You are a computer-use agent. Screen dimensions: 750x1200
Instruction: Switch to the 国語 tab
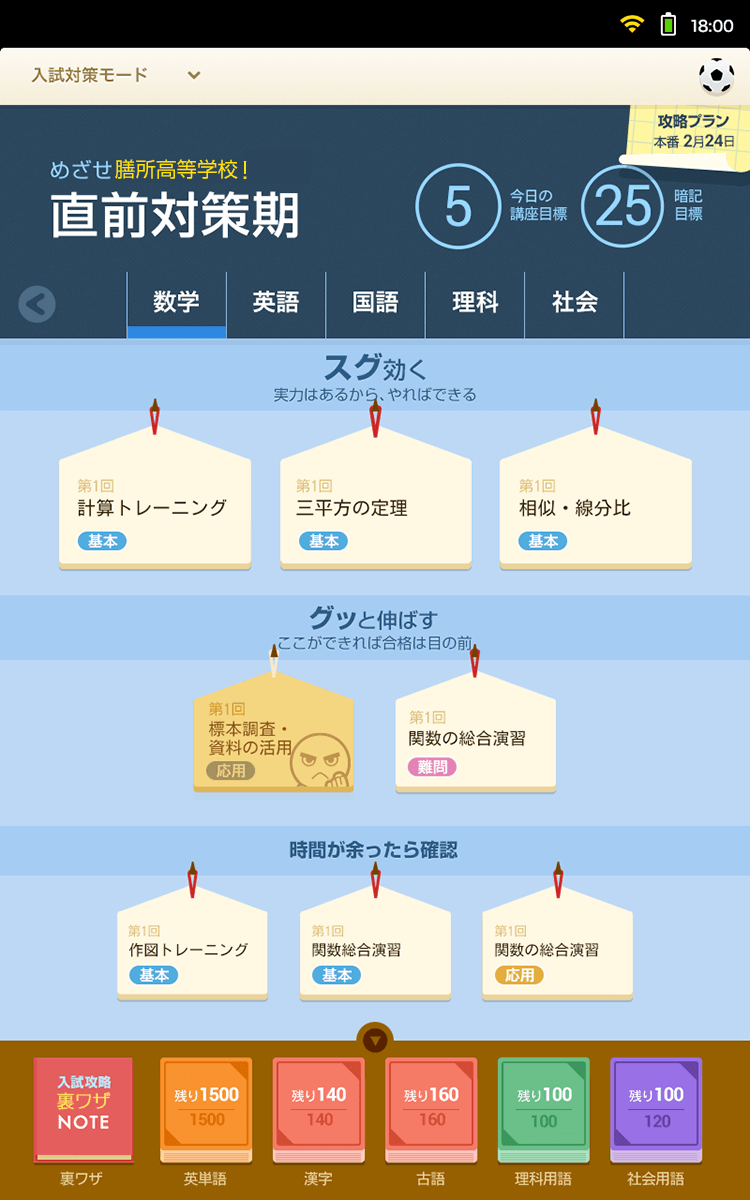[x=376, y=303]
